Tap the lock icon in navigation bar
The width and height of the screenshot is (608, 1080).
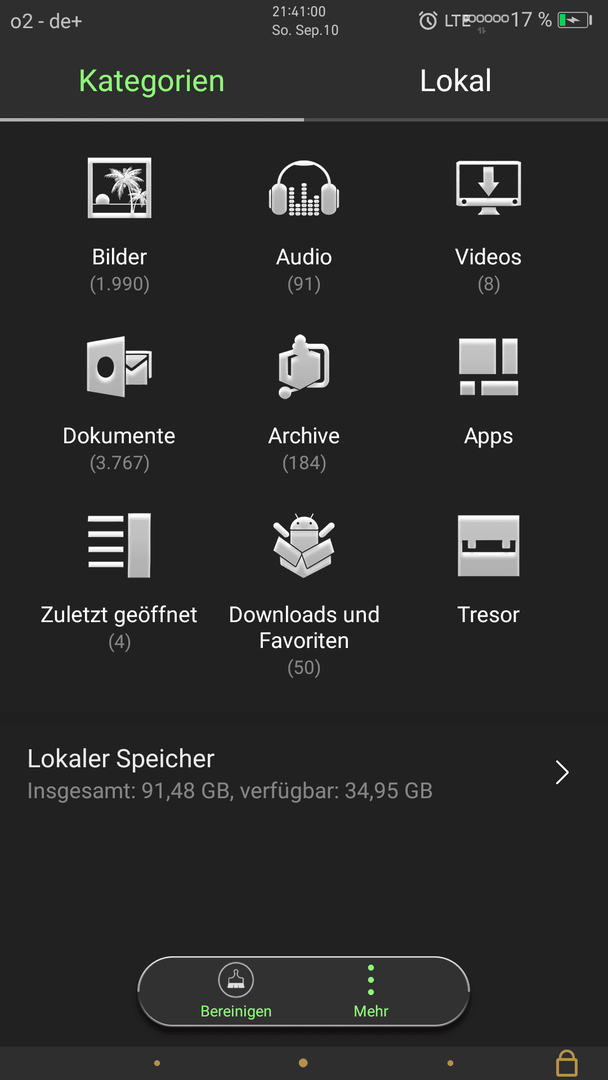click(567, 1063)
